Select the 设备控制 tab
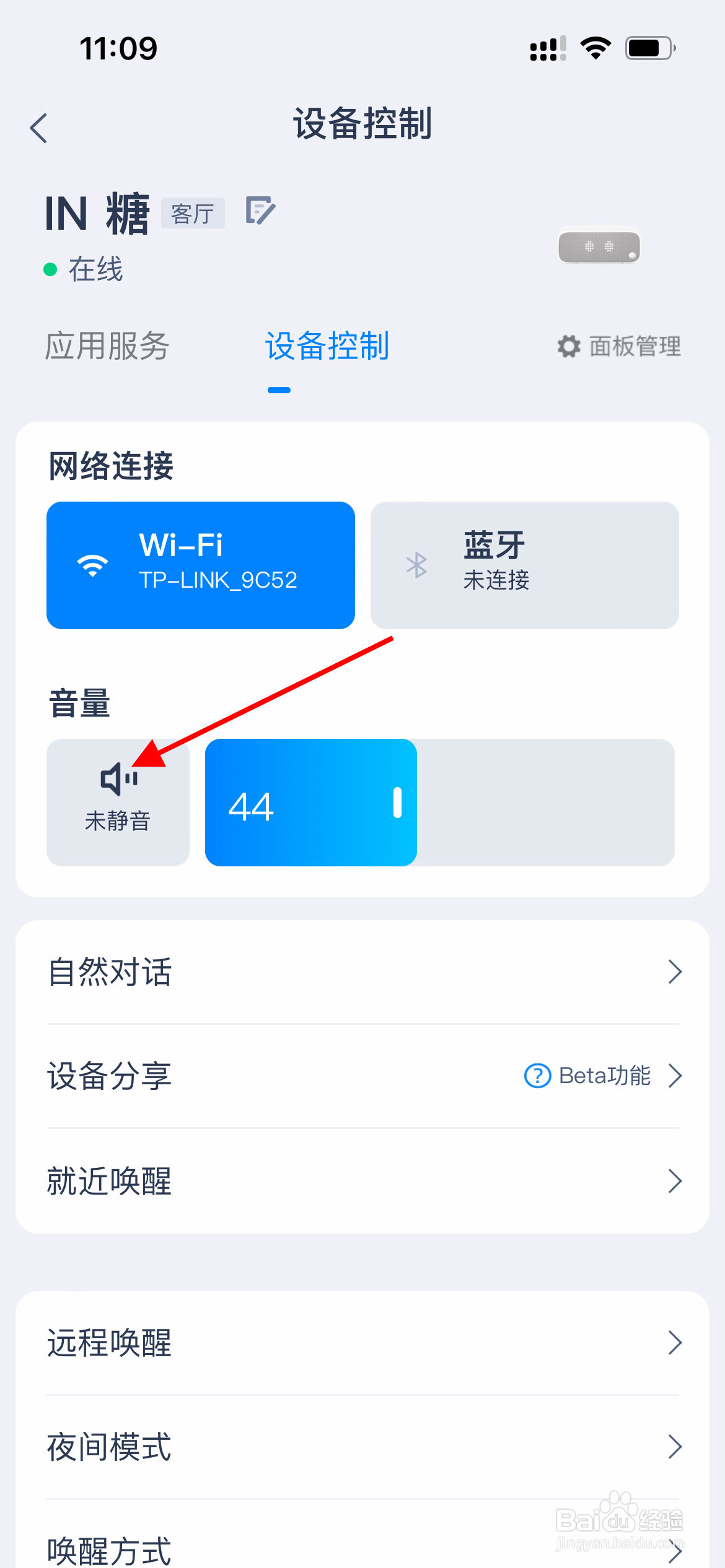This screenshot has width=725, height=1568. (x=327, y=347)
